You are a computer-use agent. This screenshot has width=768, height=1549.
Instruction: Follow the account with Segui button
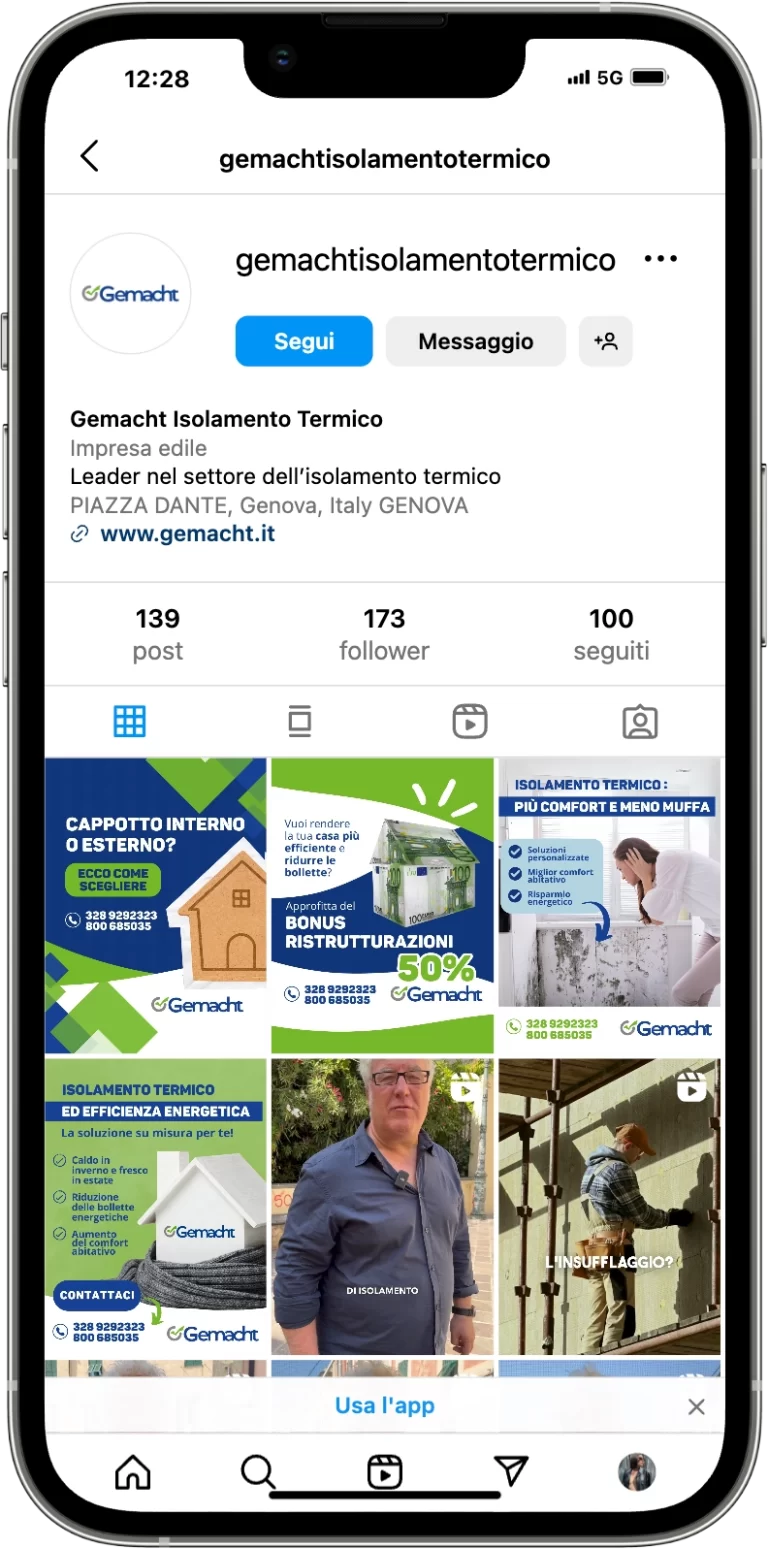(304, 341)
